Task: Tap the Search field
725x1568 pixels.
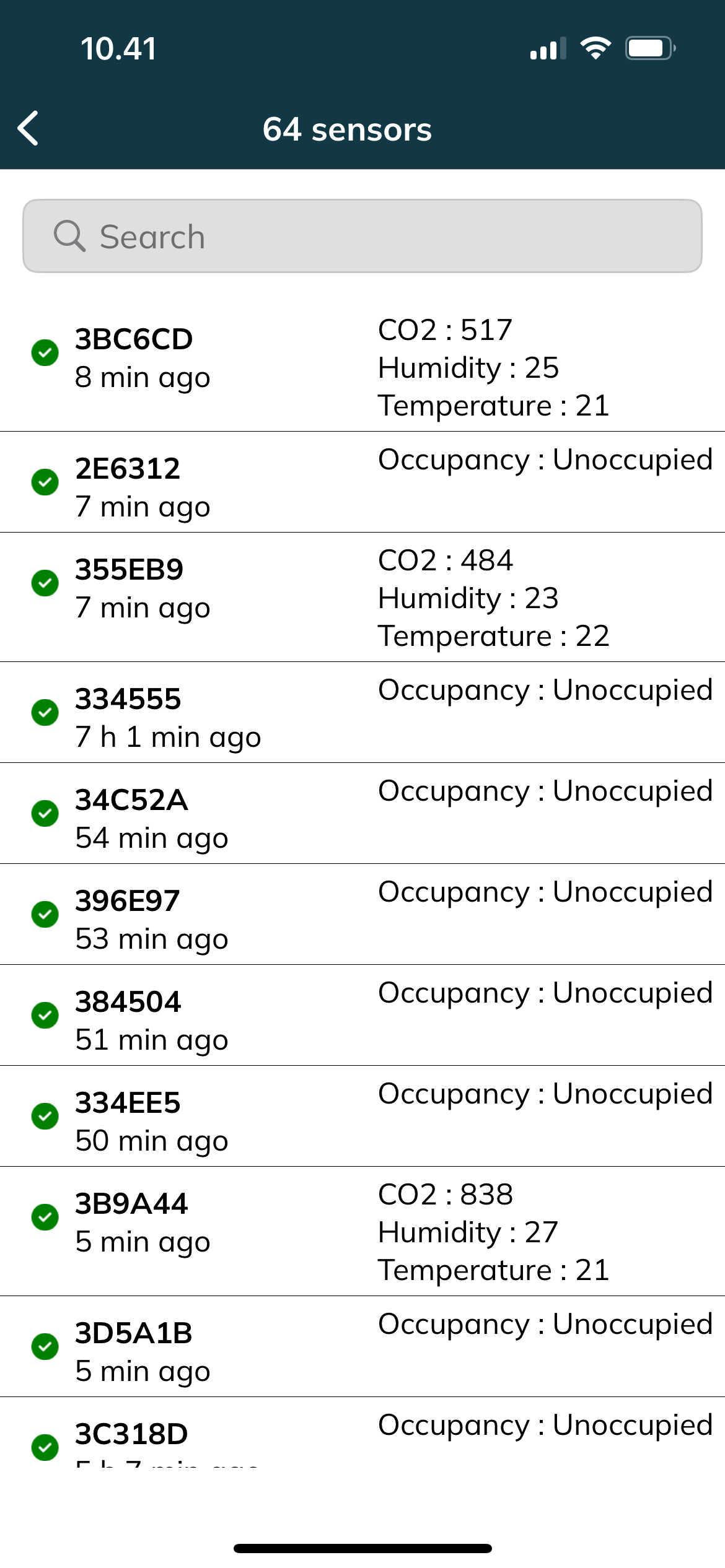Action: tap(362, 236)
